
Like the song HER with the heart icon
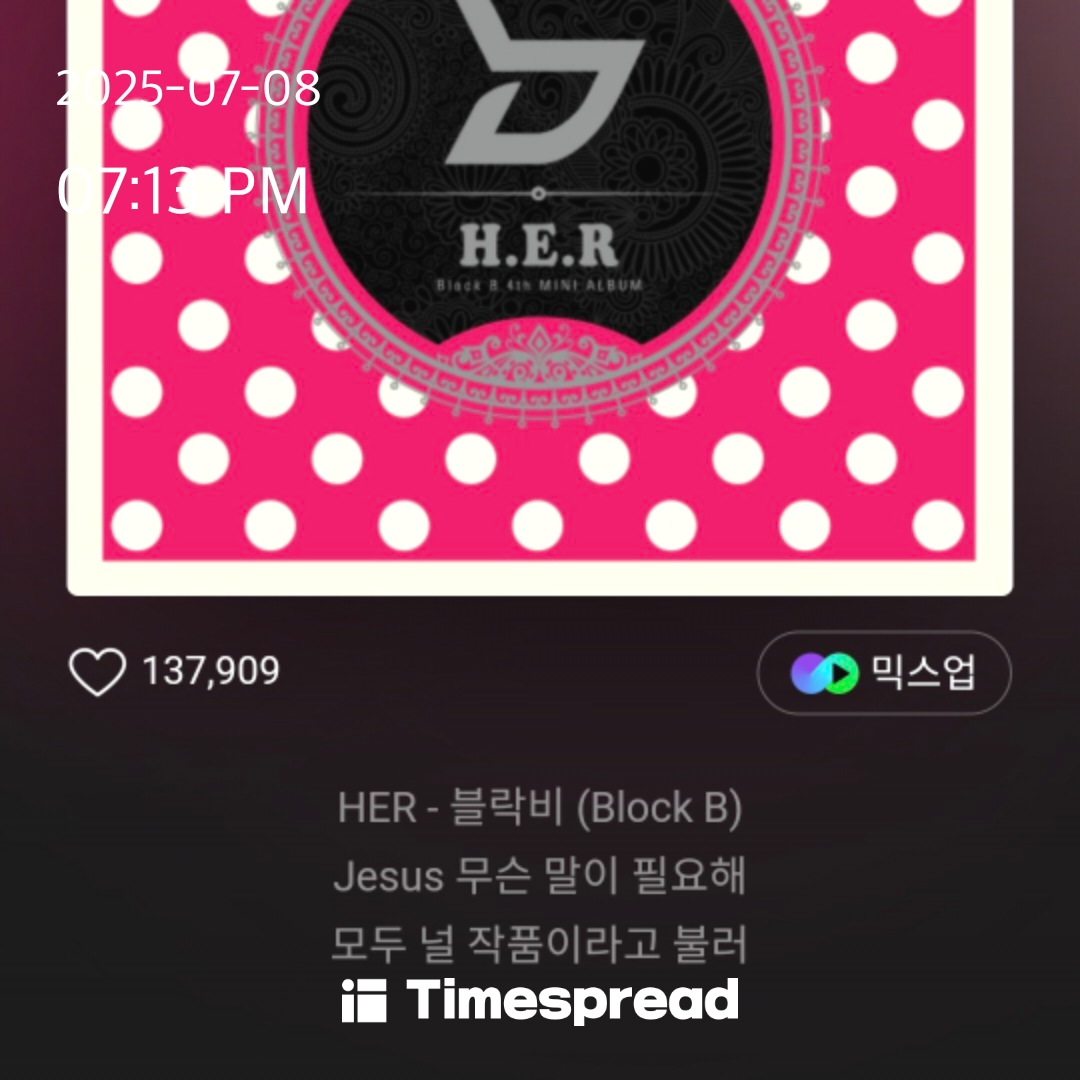click(97, 671)
